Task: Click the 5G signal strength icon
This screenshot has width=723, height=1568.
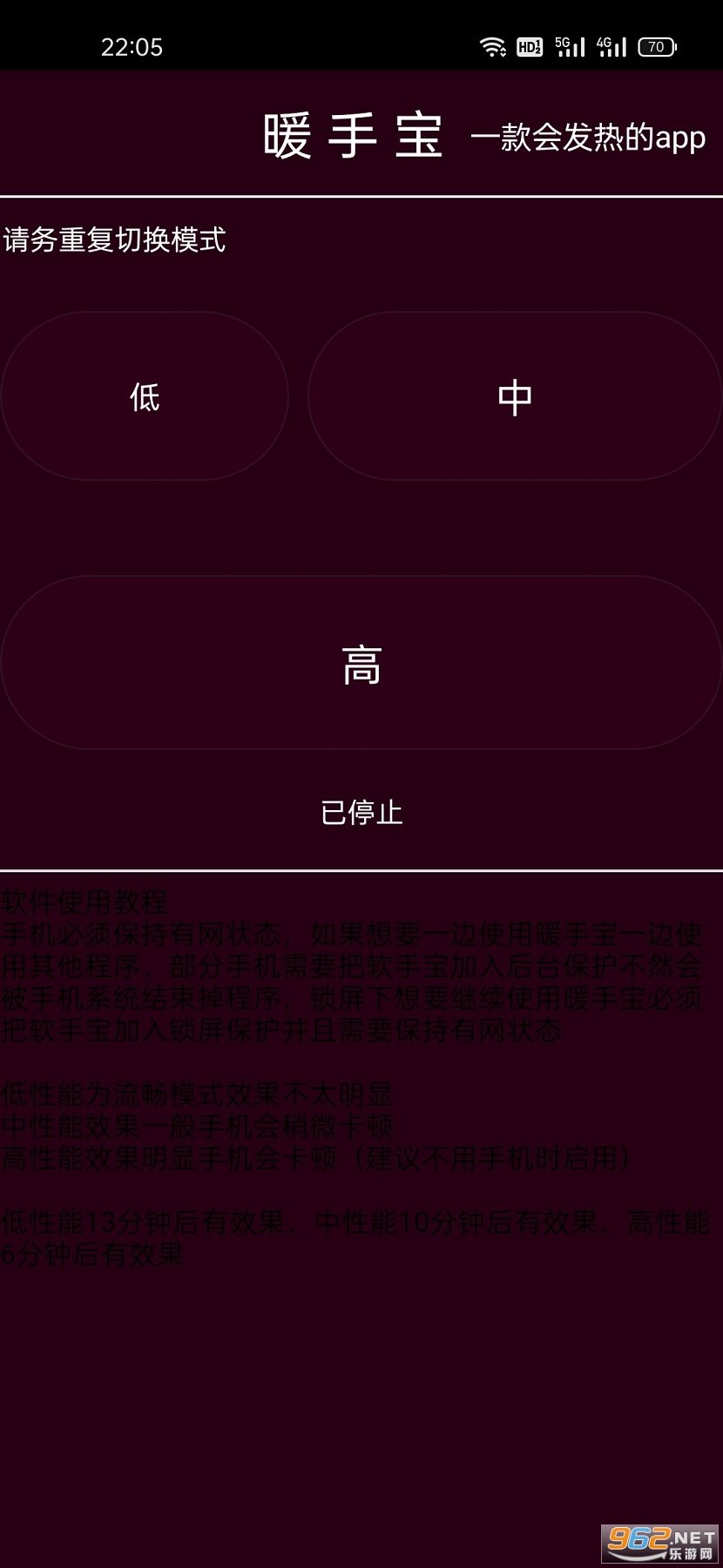Action: tap(569, 46)
